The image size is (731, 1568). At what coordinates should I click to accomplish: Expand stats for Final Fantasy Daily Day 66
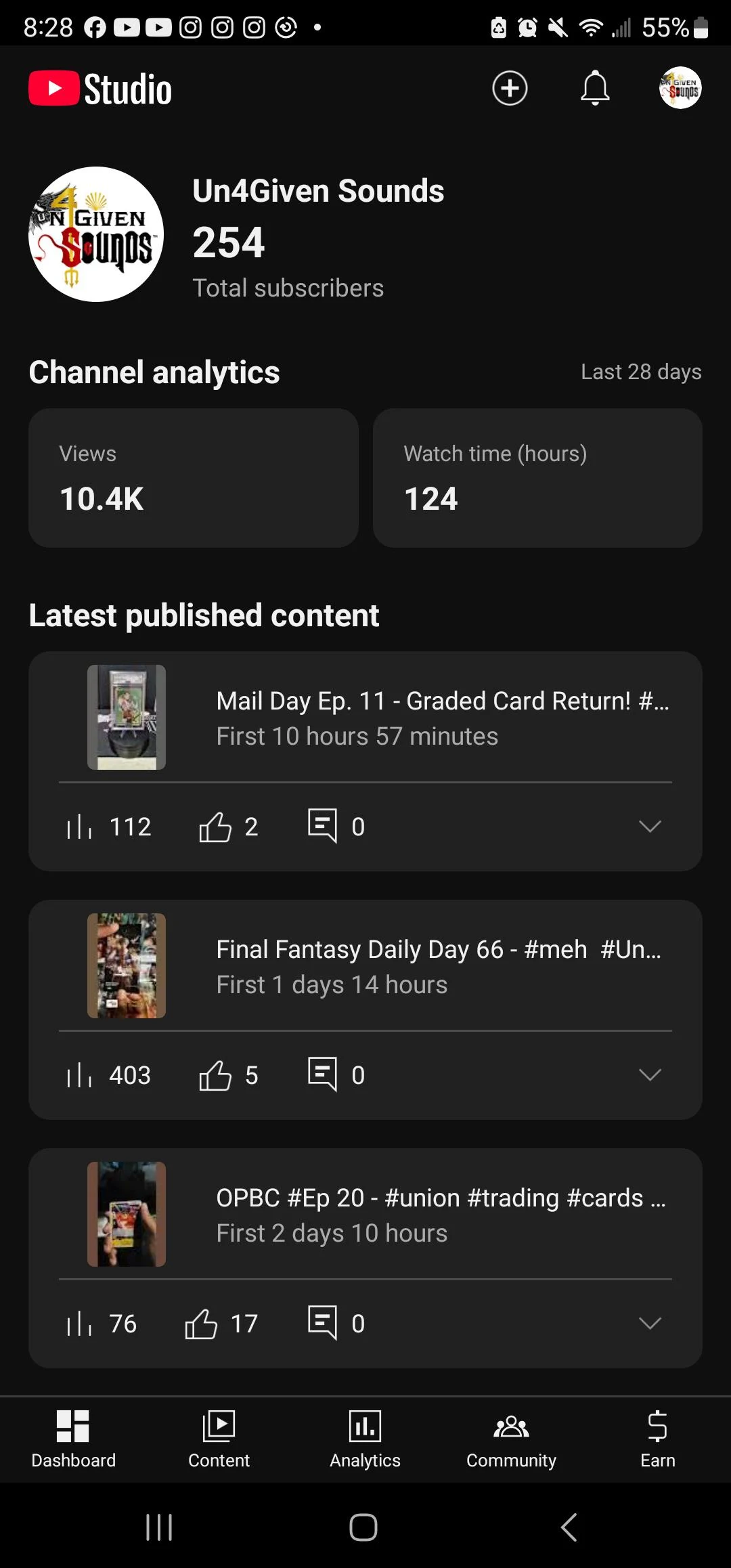650,1075
